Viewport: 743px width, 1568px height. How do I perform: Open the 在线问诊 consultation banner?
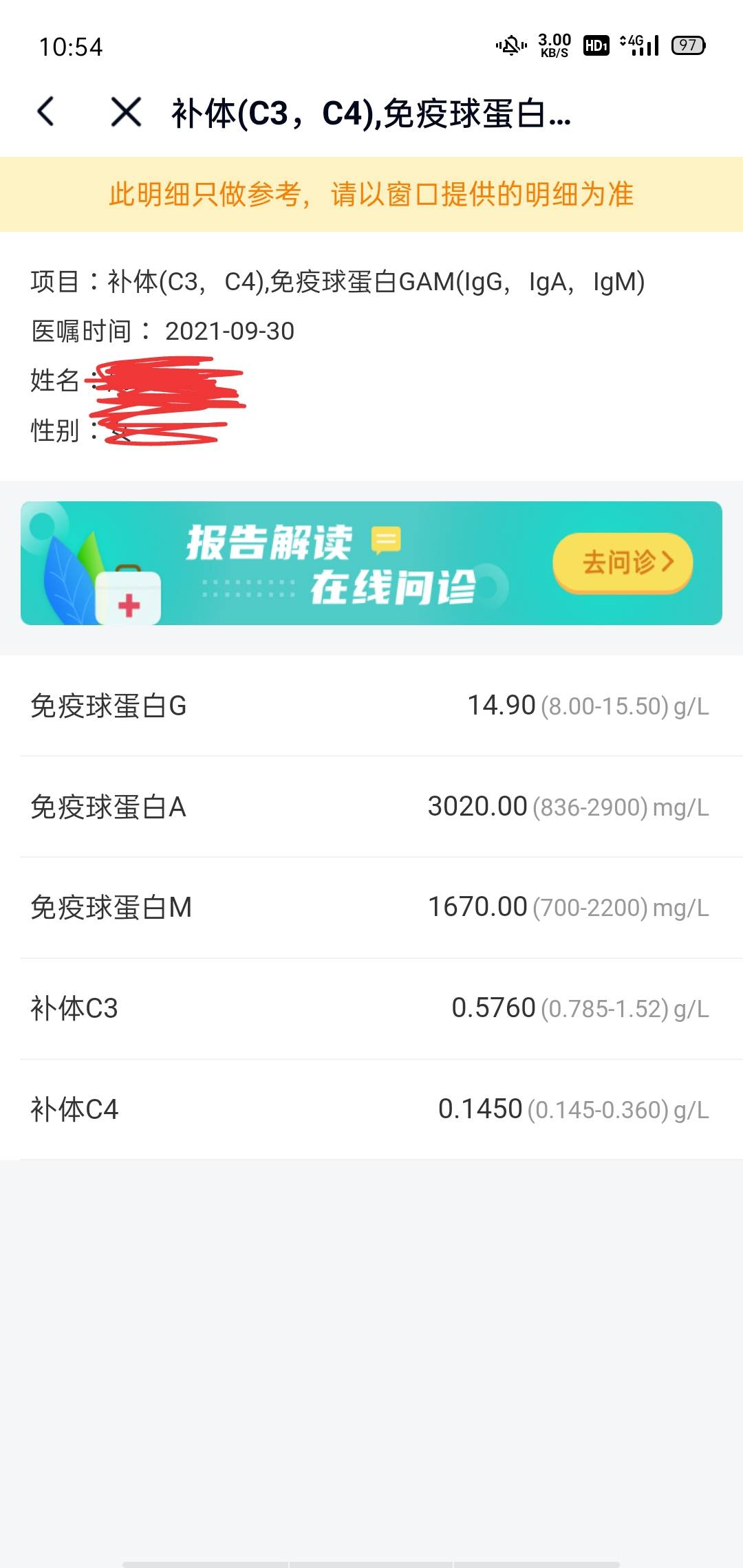point(371,564)
